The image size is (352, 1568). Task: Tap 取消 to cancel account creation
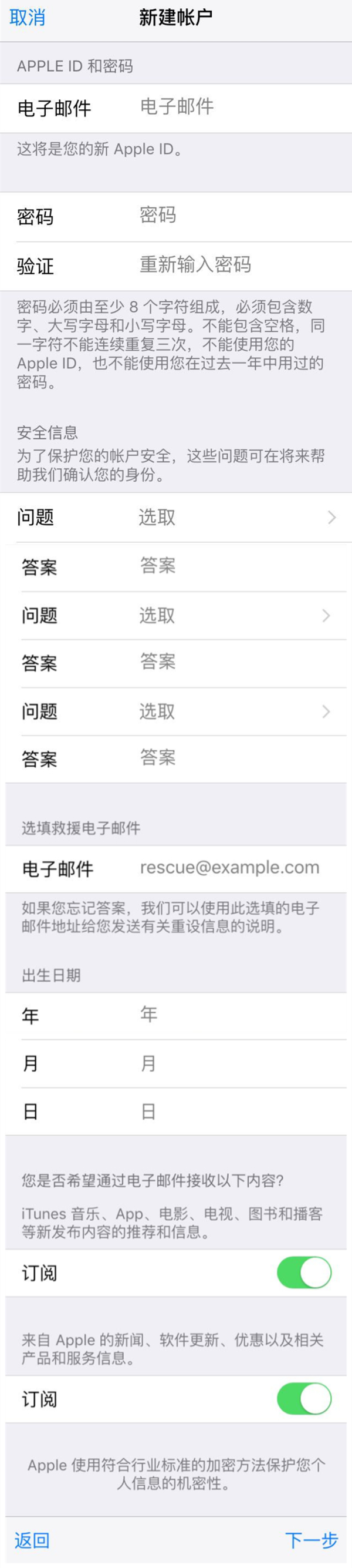pyautogui.click(x=28, y=18)
